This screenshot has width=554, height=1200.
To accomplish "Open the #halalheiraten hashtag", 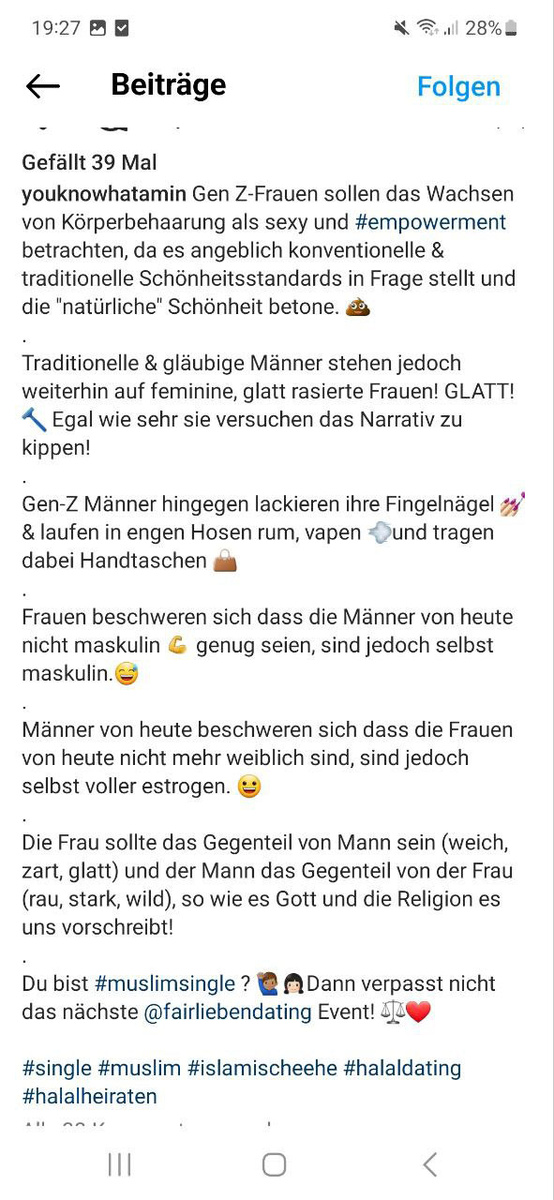I will pyautogui.click(x=90, y=1096).
